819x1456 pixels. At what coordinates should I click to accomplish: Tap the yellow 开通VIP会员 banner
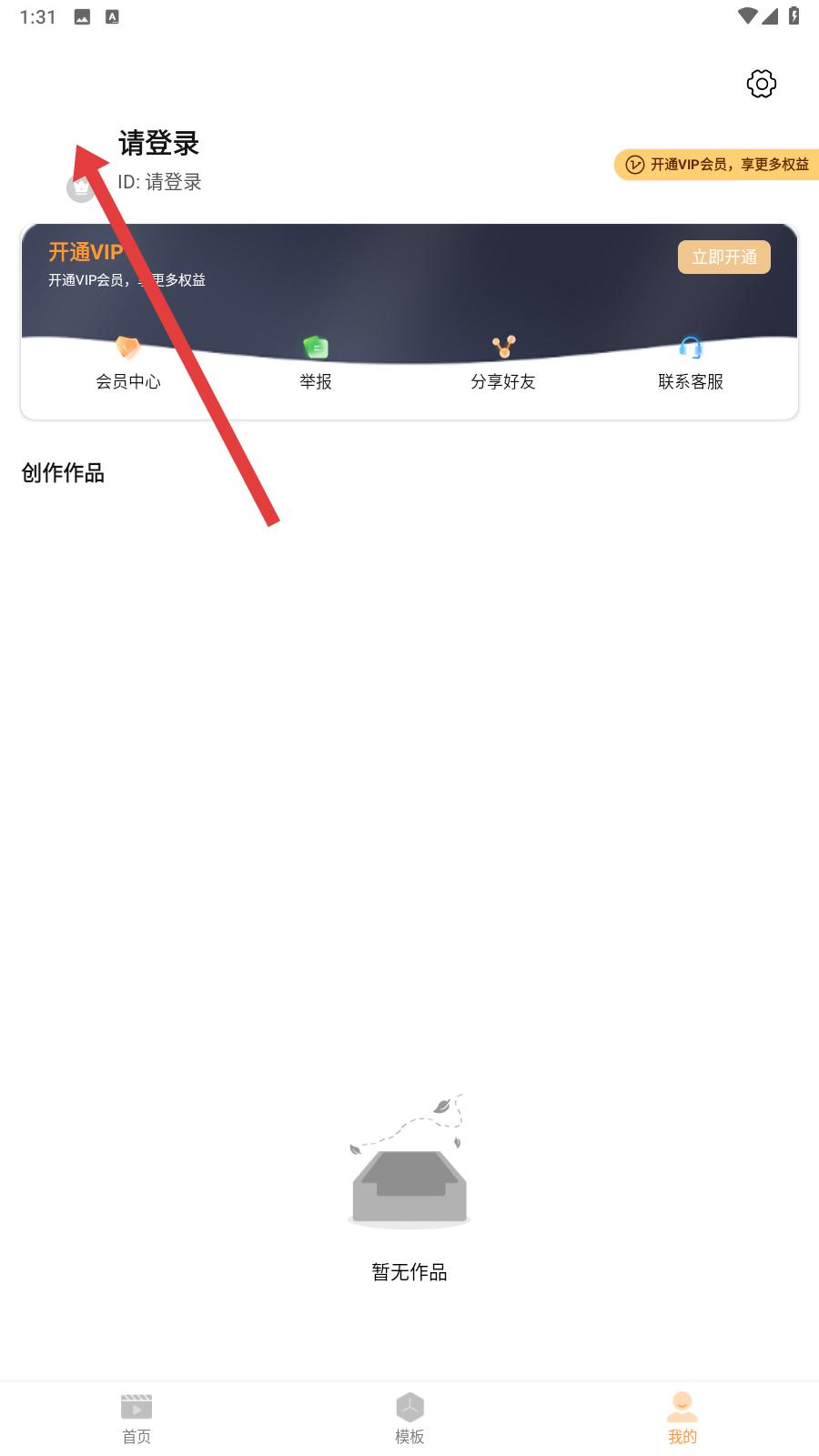717,165
